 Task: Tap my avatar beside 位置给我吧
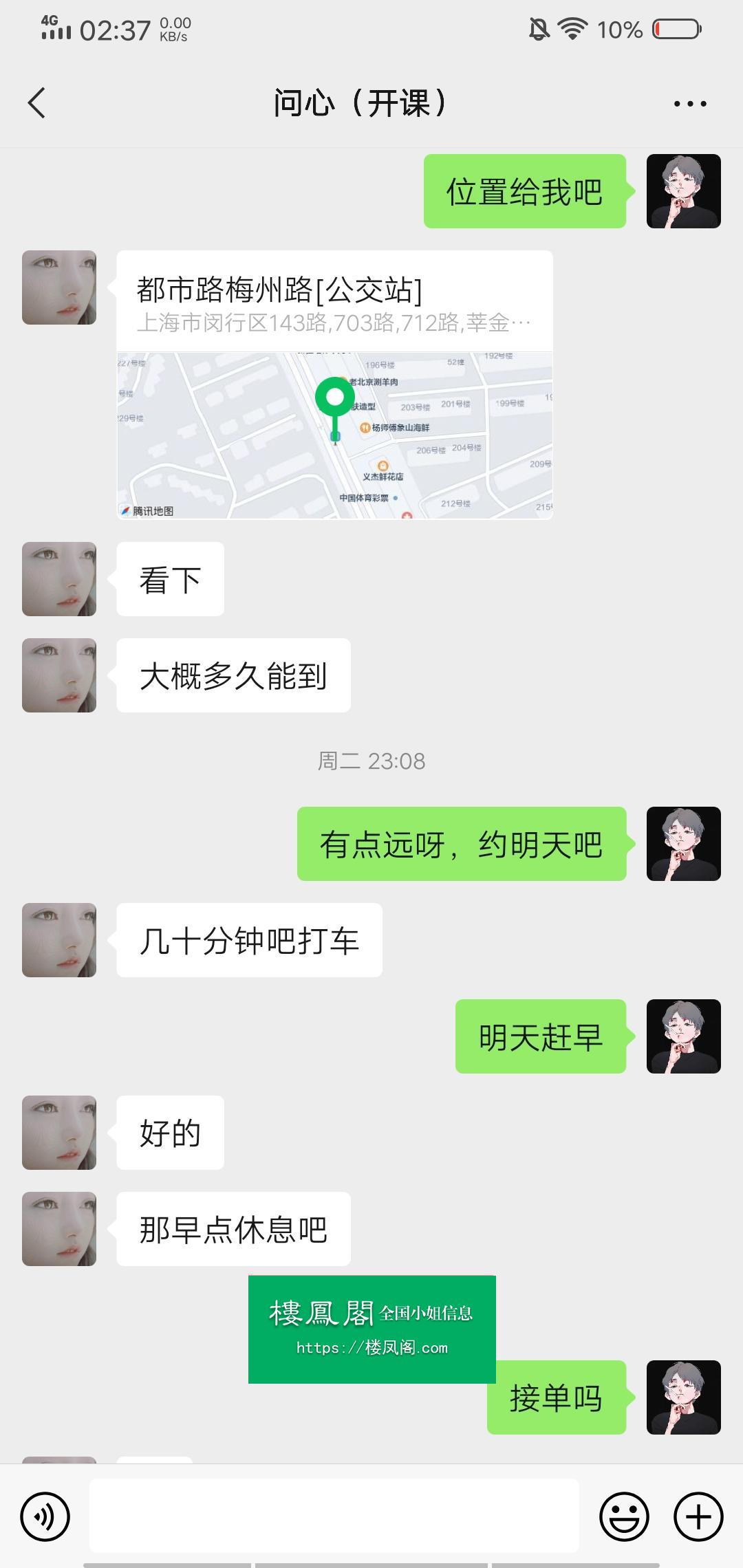(x=683, y=191)
